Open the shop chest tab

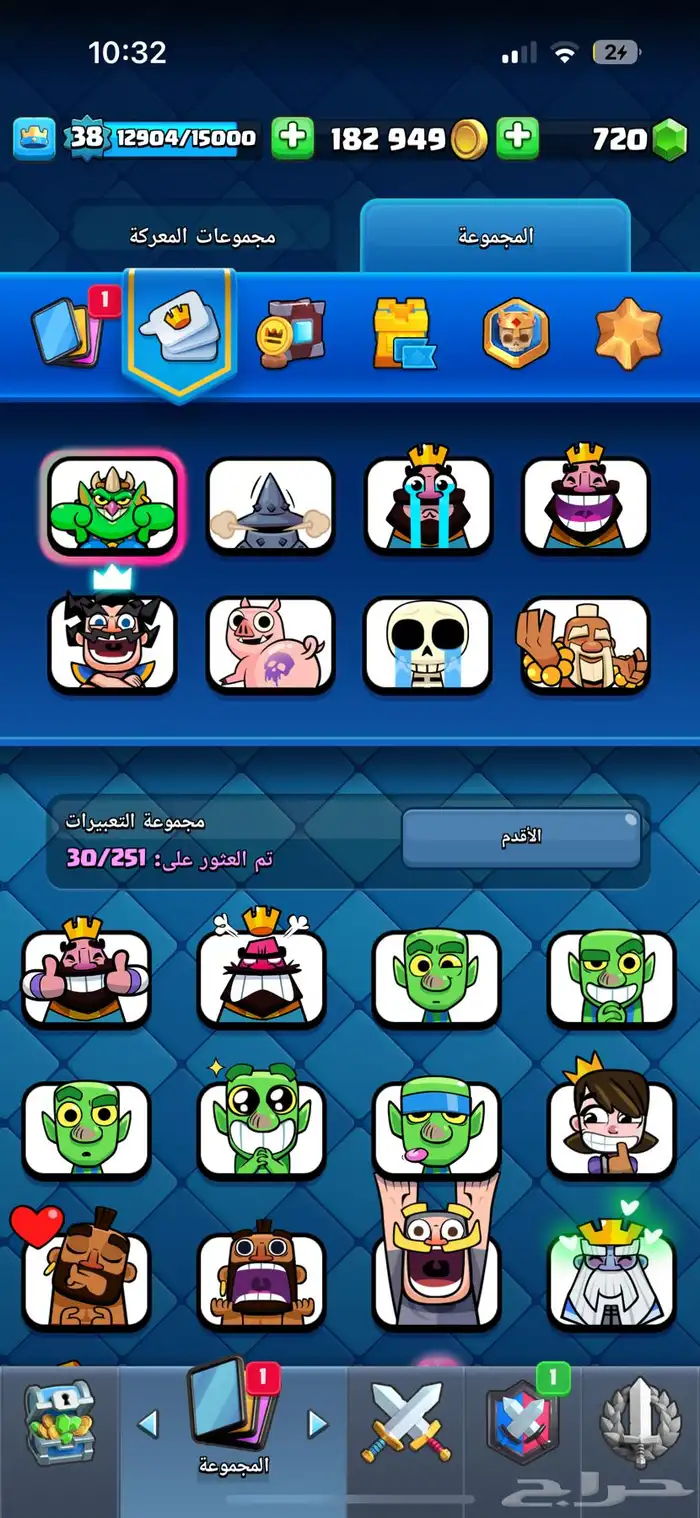click(59, 1420)
